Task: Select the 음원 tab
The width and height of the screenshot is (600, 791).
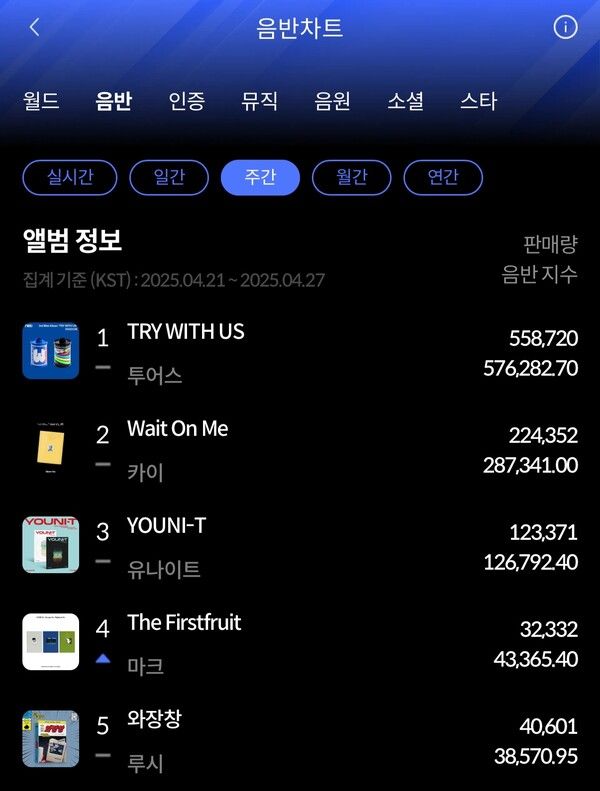Action: 332,101
